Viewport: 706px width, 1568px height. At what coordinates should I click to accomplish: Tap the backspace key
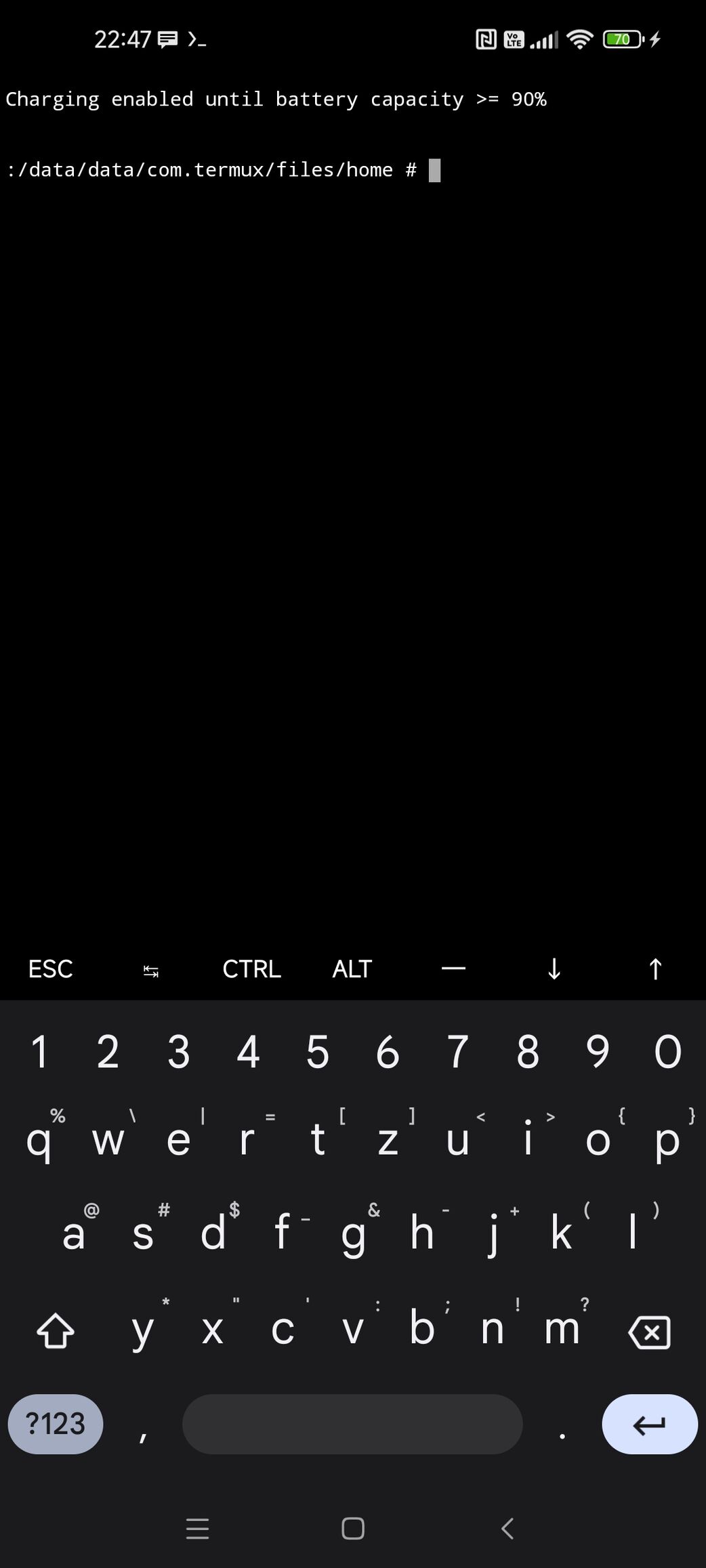pyautogui.click(x=650, y=1332)
